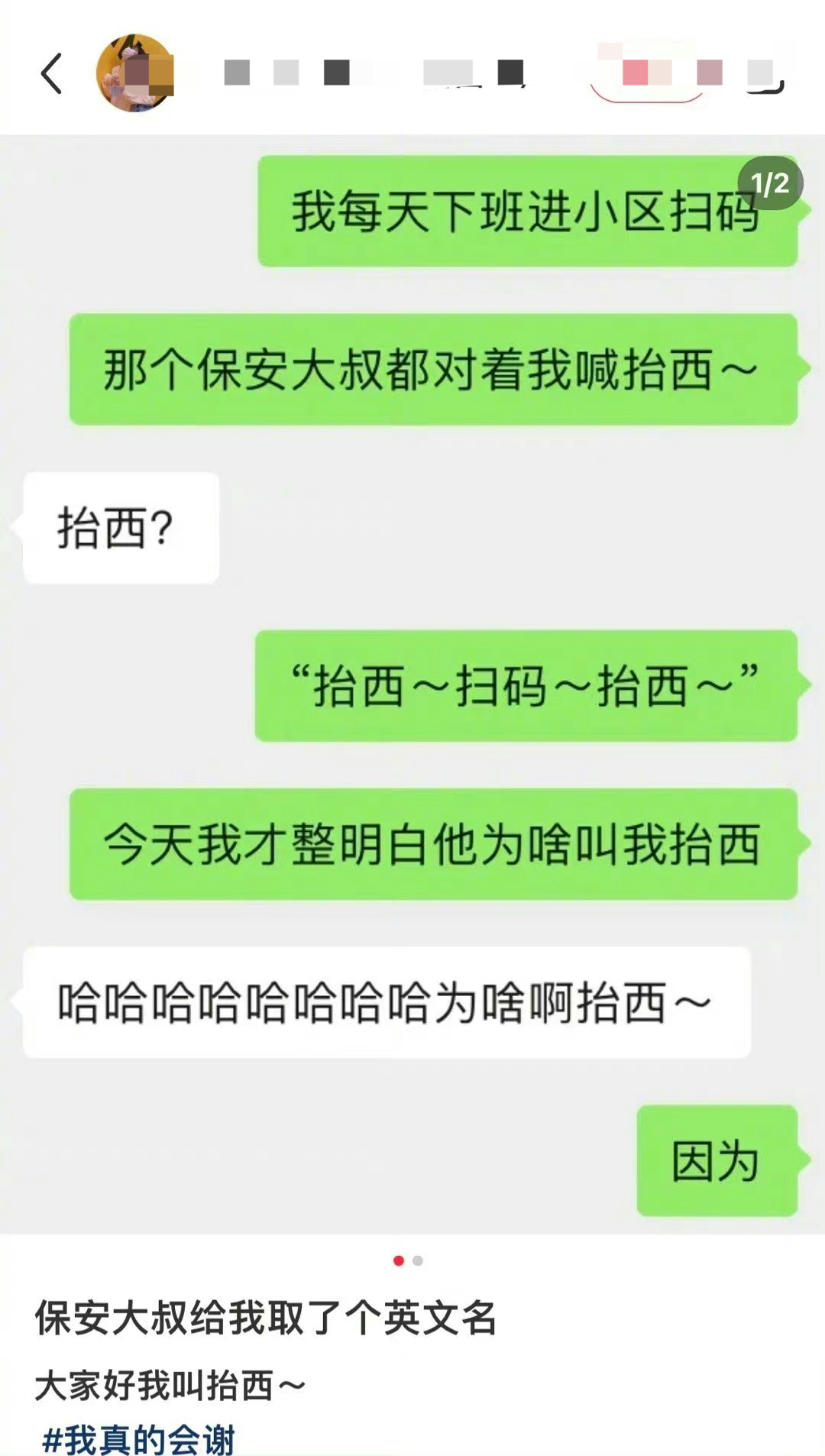Go back from this post
825x1456 pixels.
point(51,74)
